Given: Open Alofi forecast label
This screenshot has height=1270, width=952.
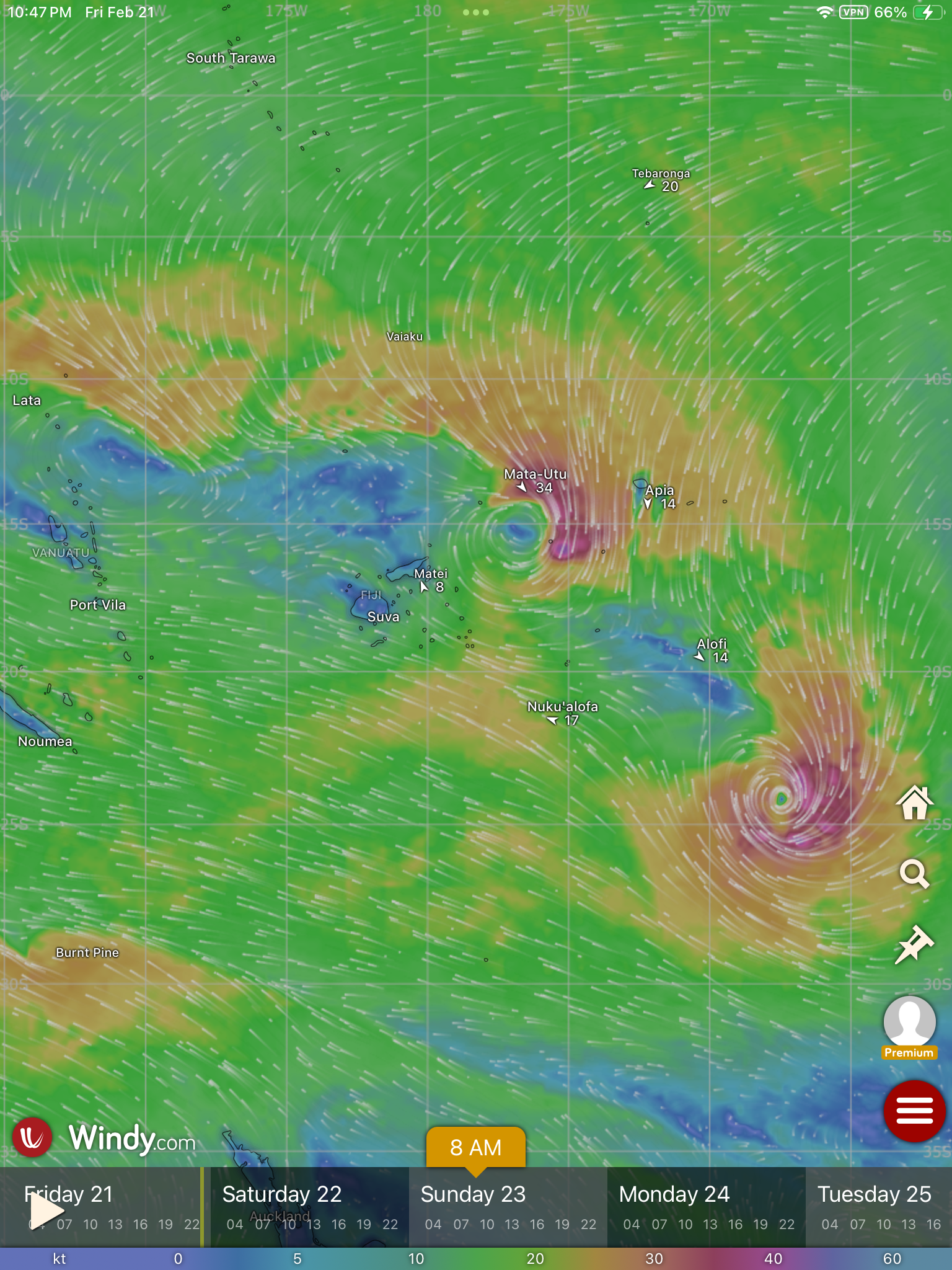Looking at the screenshot, I should point(712,650).
